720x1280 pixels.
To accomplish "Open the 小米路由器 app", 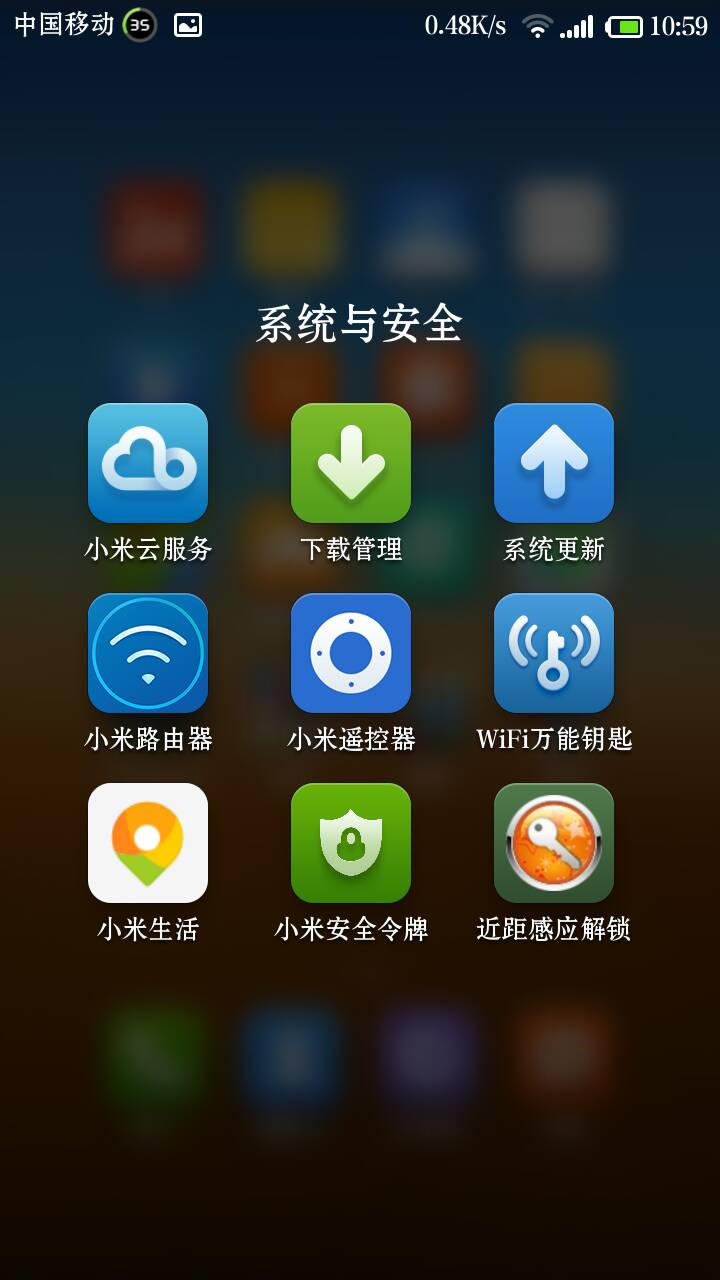I will pyautogui.click(x=148, y=653).
